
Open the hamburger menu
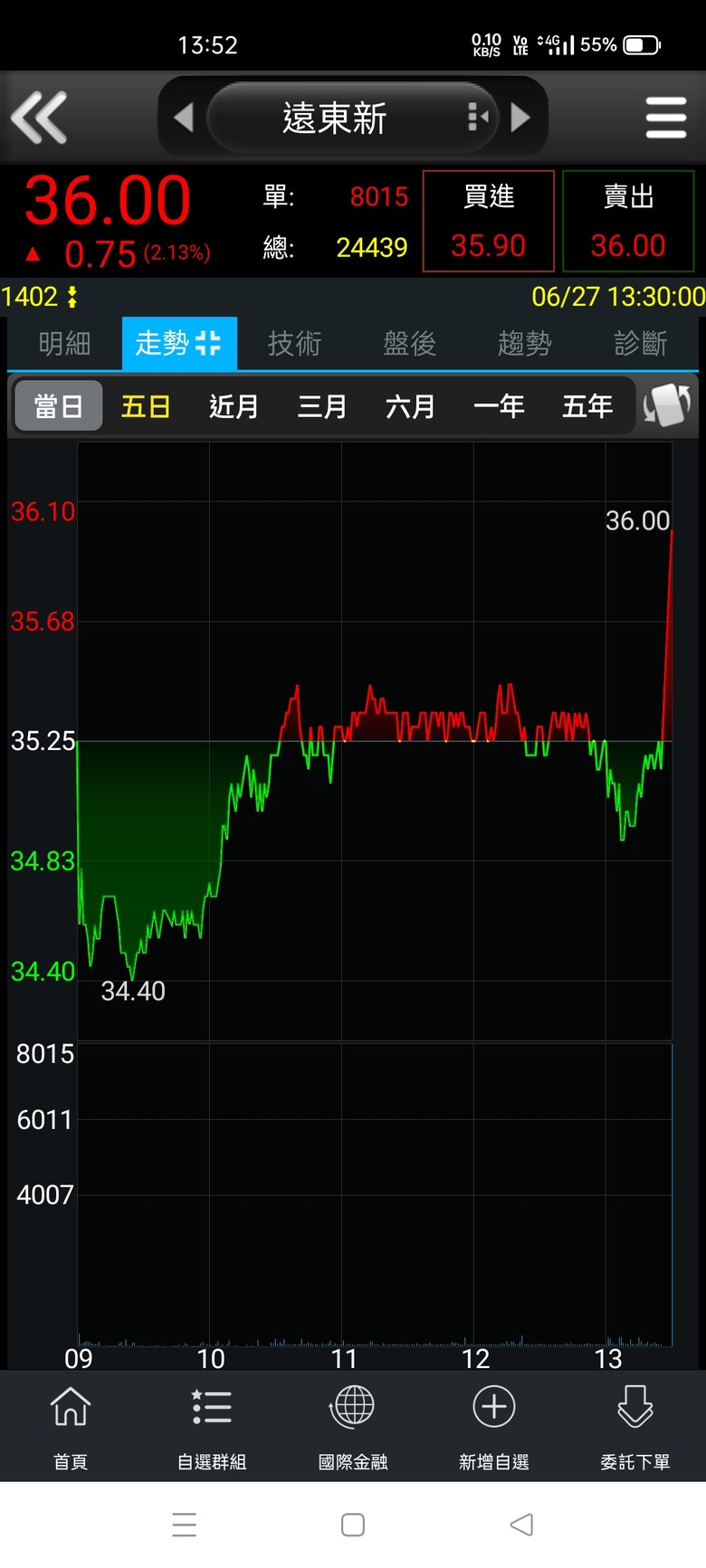pyautogui.click(x=666, y=118)
